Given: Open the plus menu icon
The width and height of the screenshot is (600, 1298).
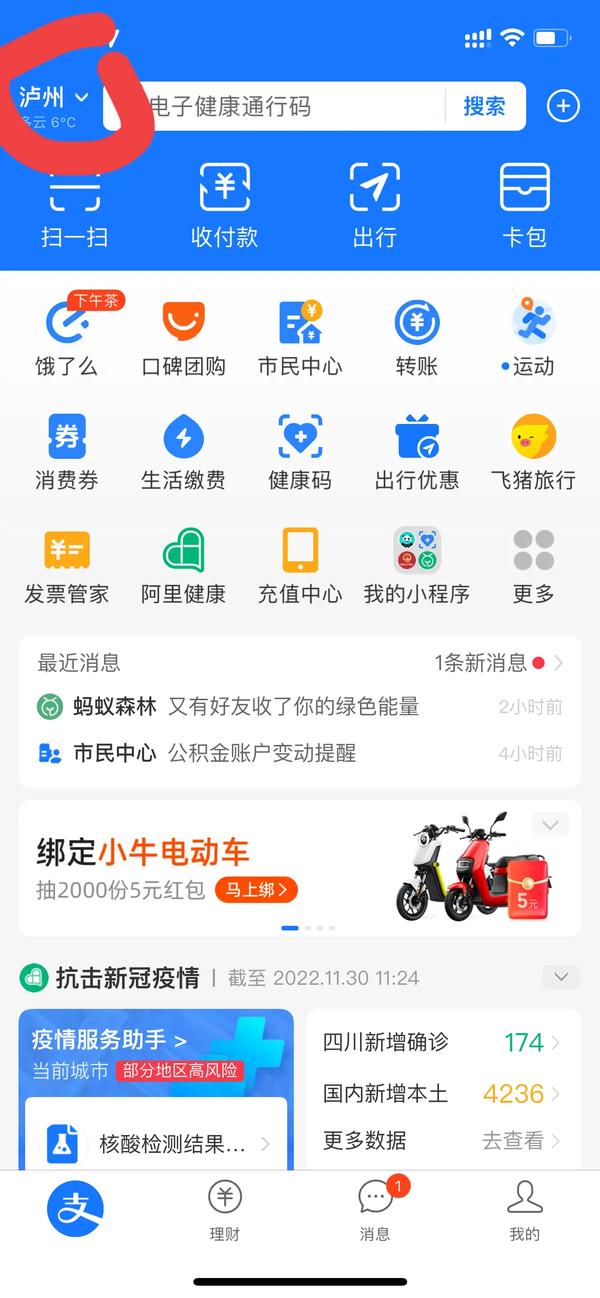Looking at the screenshot, I should point(563,106).
